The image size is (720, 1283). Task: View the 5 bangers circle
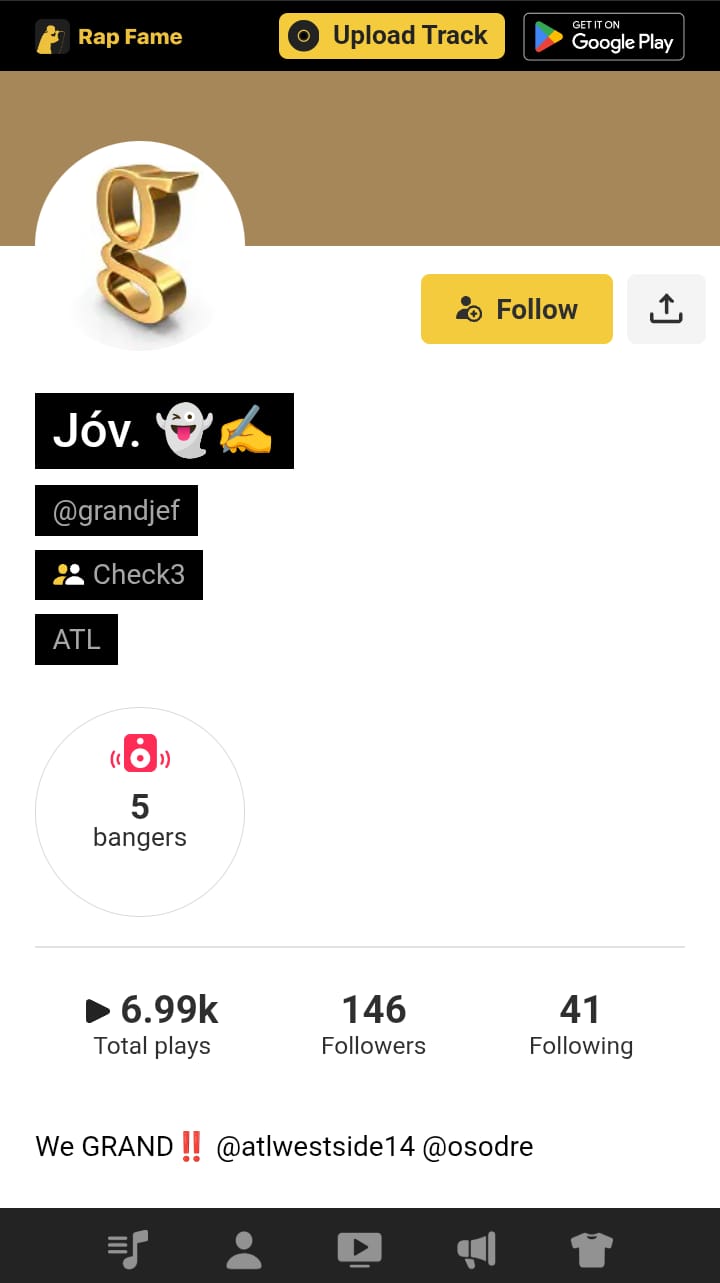140,811
